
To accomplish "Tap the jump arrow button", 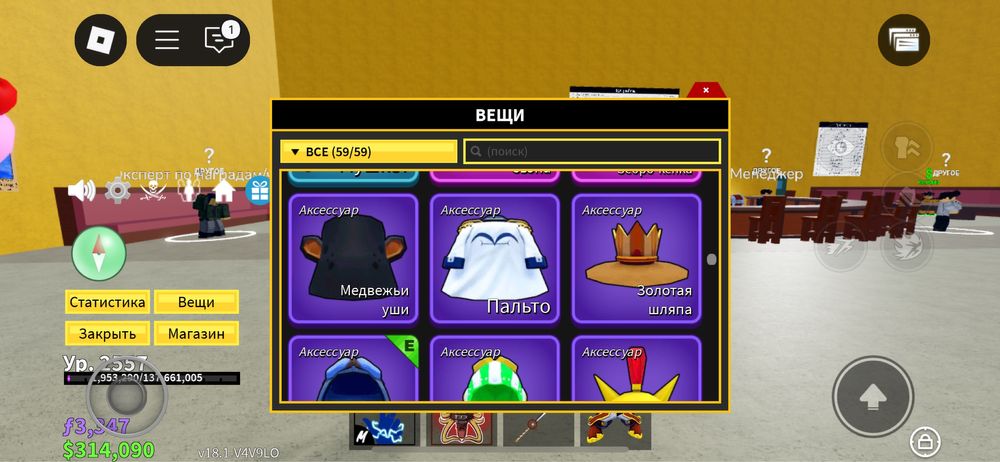I will [873, 396].
